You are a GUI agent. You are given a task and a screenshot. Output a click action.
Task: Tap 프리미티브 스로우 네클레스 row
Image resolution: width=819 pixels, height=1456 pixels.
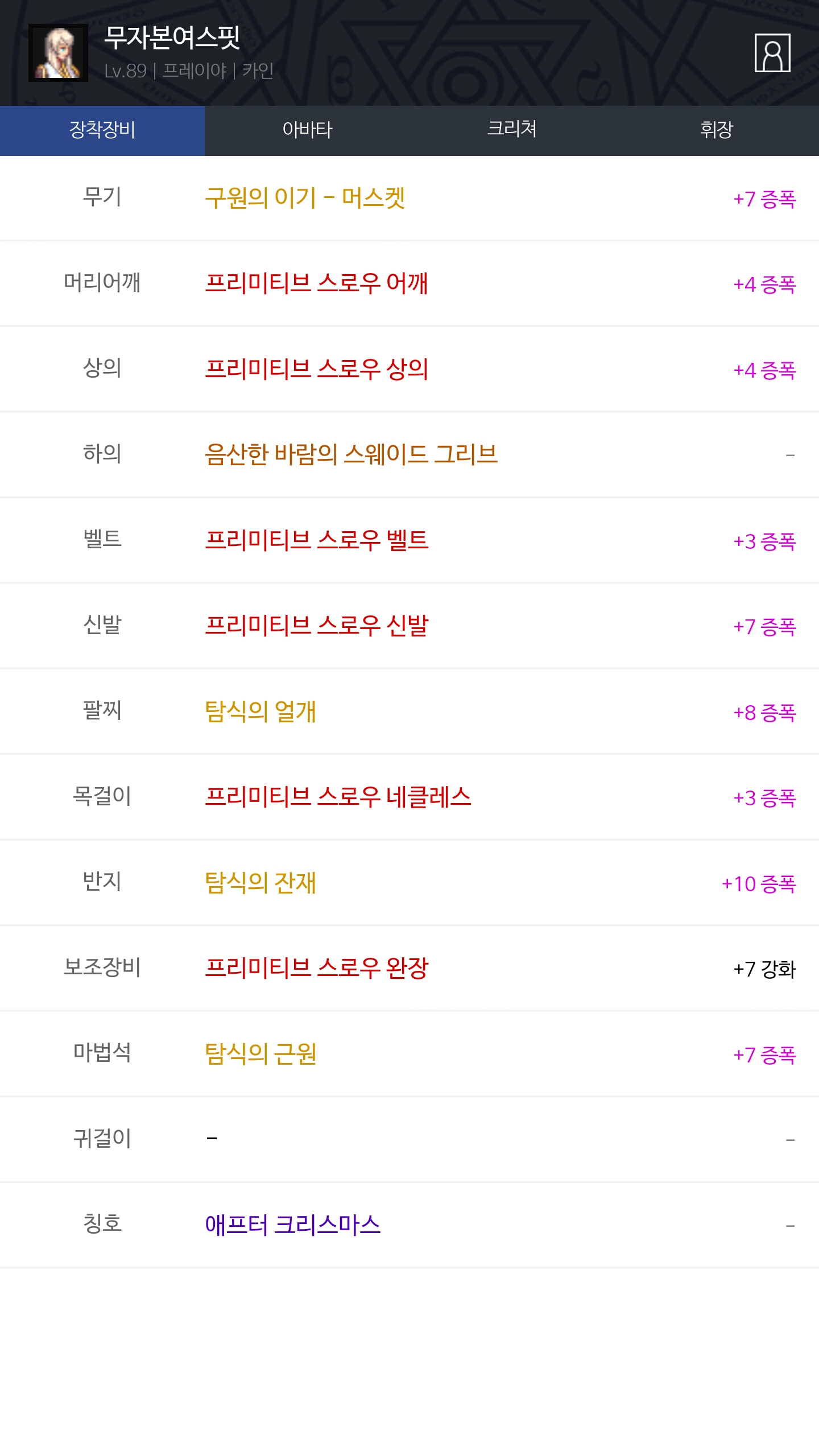pyautogui.click(x=409, y=797)
